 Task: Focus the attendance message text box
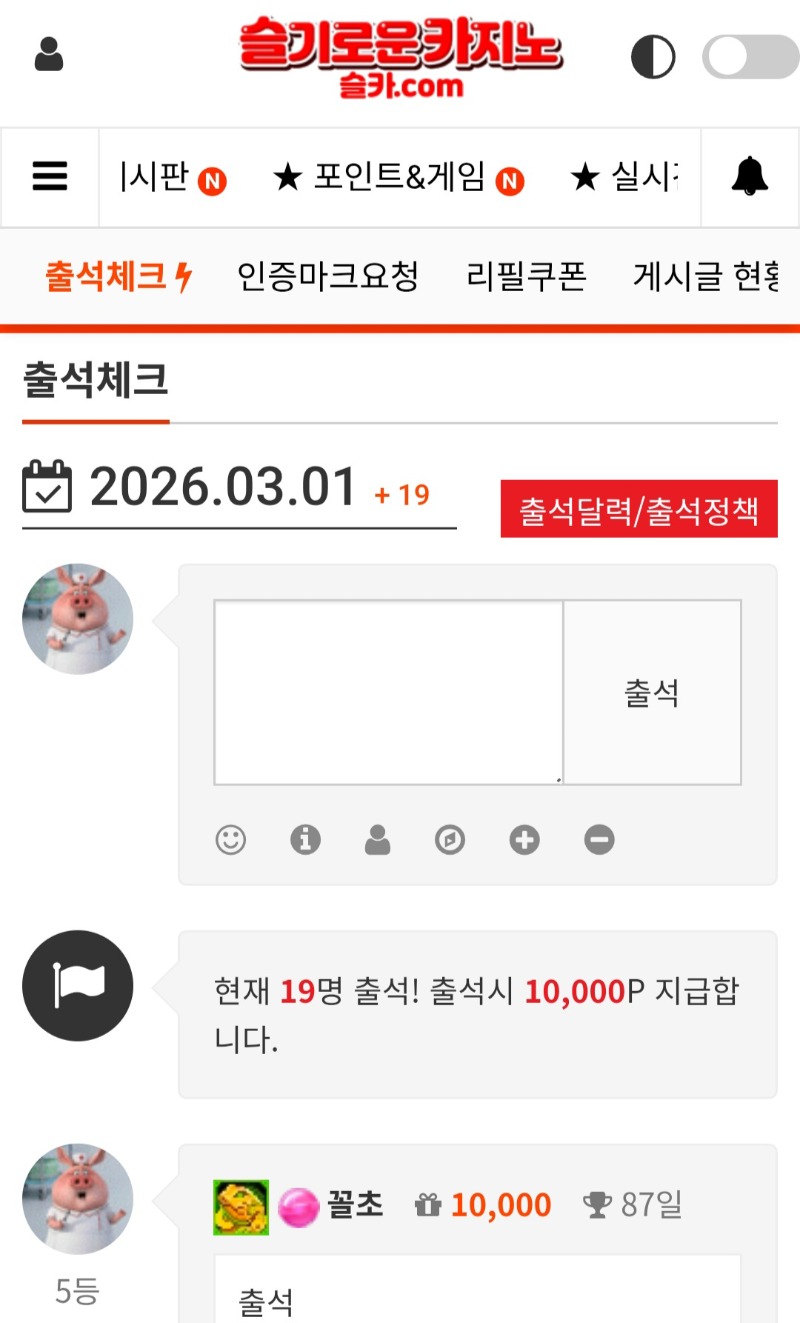(x=388, y=692)
